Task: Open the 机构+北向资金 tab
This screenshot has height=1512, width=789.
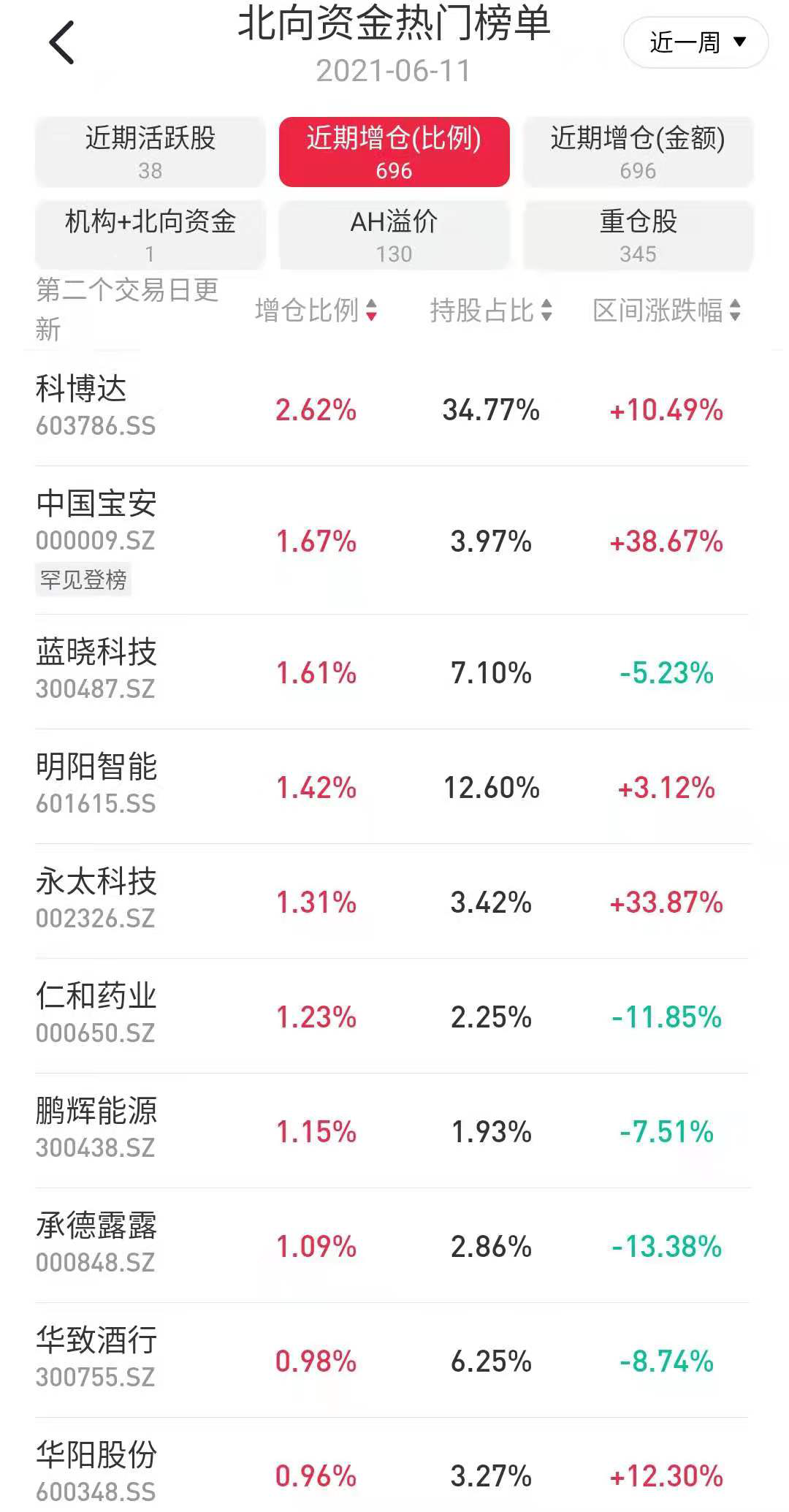Action: (x=150, y=235)
